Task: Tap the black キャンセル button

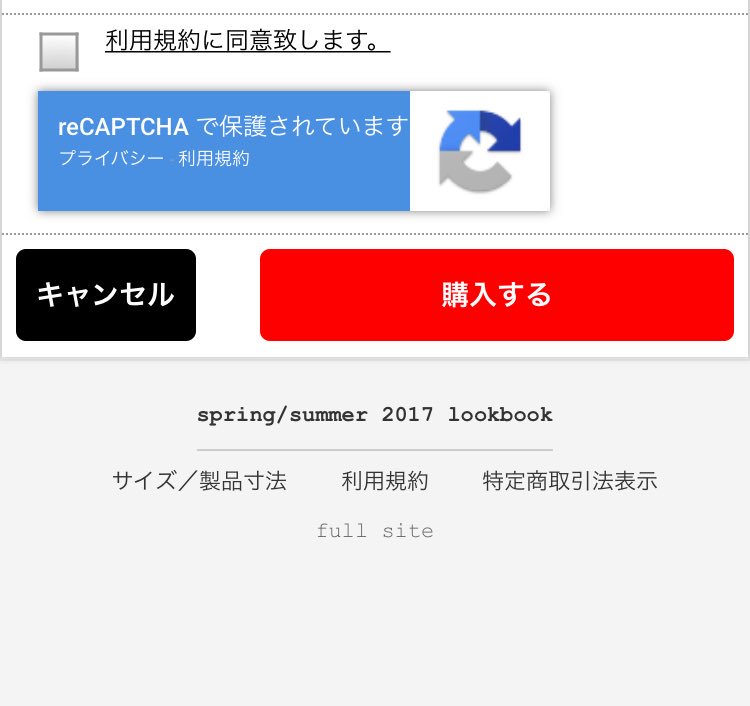Action: (x=106, y=295)
